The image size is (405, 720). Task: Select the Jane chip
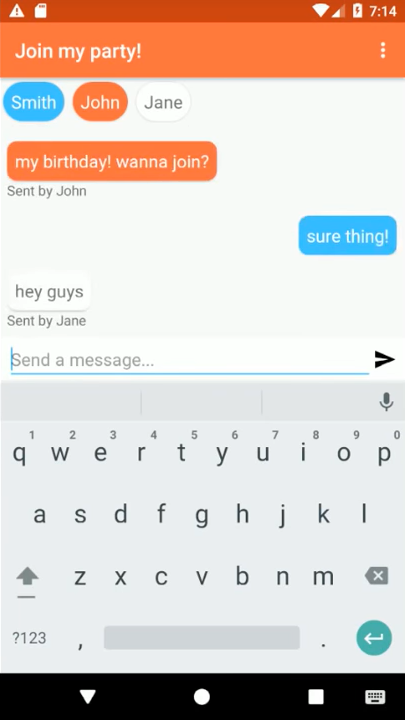(x=163, y=102)
